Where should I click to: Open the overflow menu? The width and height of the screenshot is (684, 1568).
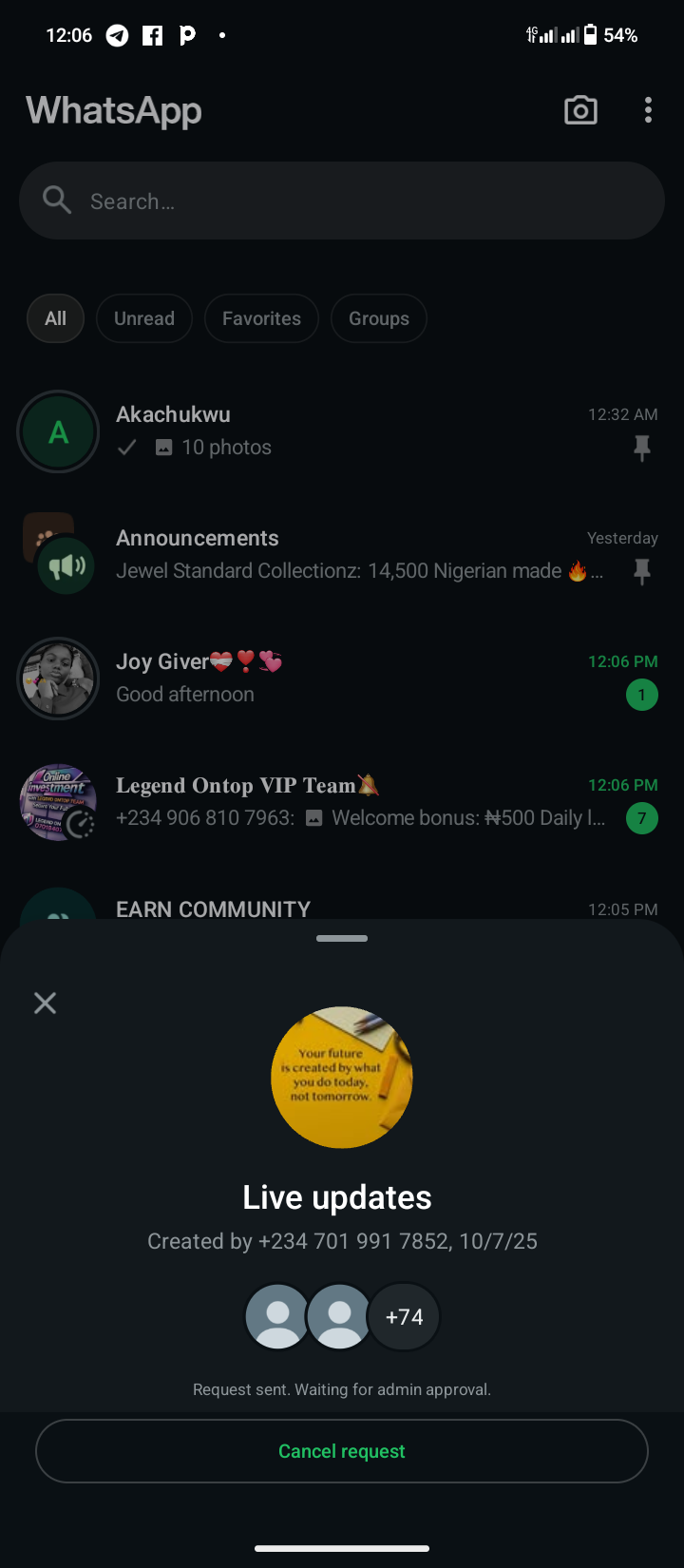pyautogui.click(x=648, y=110)
